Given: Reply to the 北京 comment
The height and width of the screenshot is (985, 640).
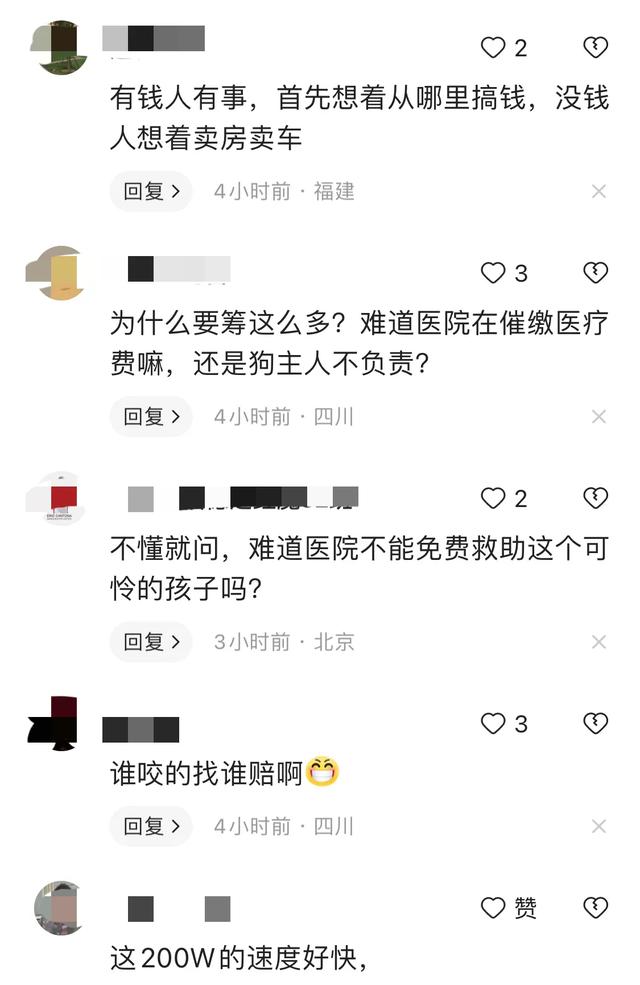Looking at the screenshot, I should pyautogui.click(x=151, y=642).
